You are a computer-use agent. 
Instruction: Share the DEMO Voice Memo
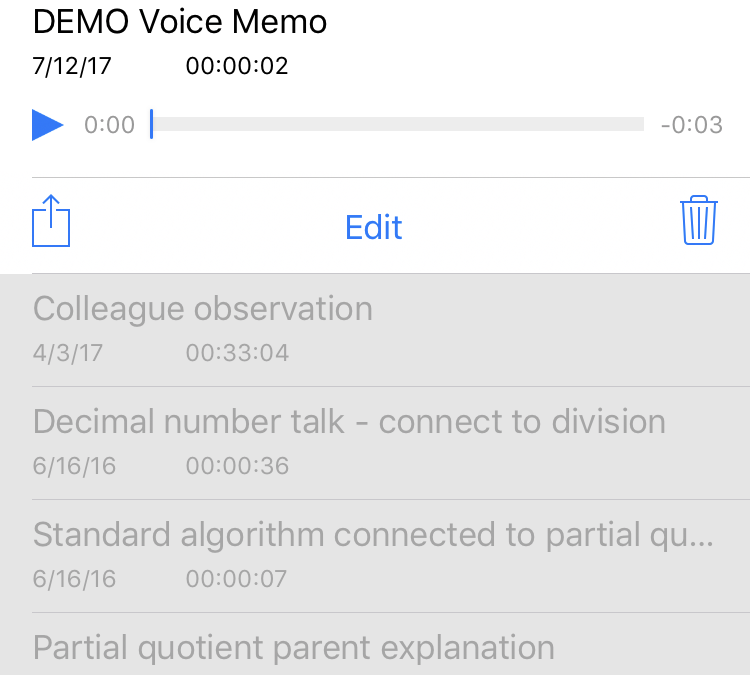coord(51,221)
